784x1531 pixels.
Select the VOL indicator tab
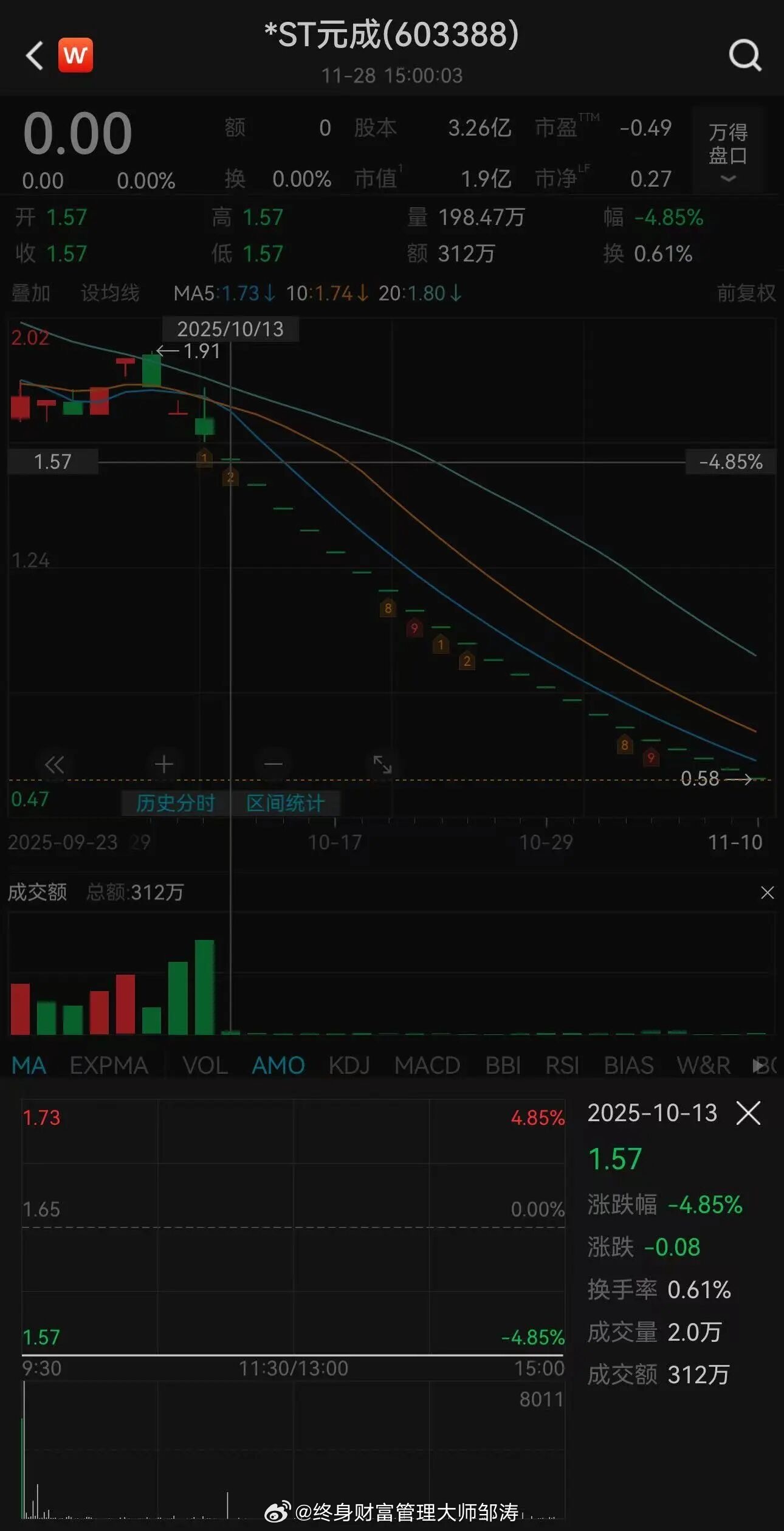tap(205, 1065)
